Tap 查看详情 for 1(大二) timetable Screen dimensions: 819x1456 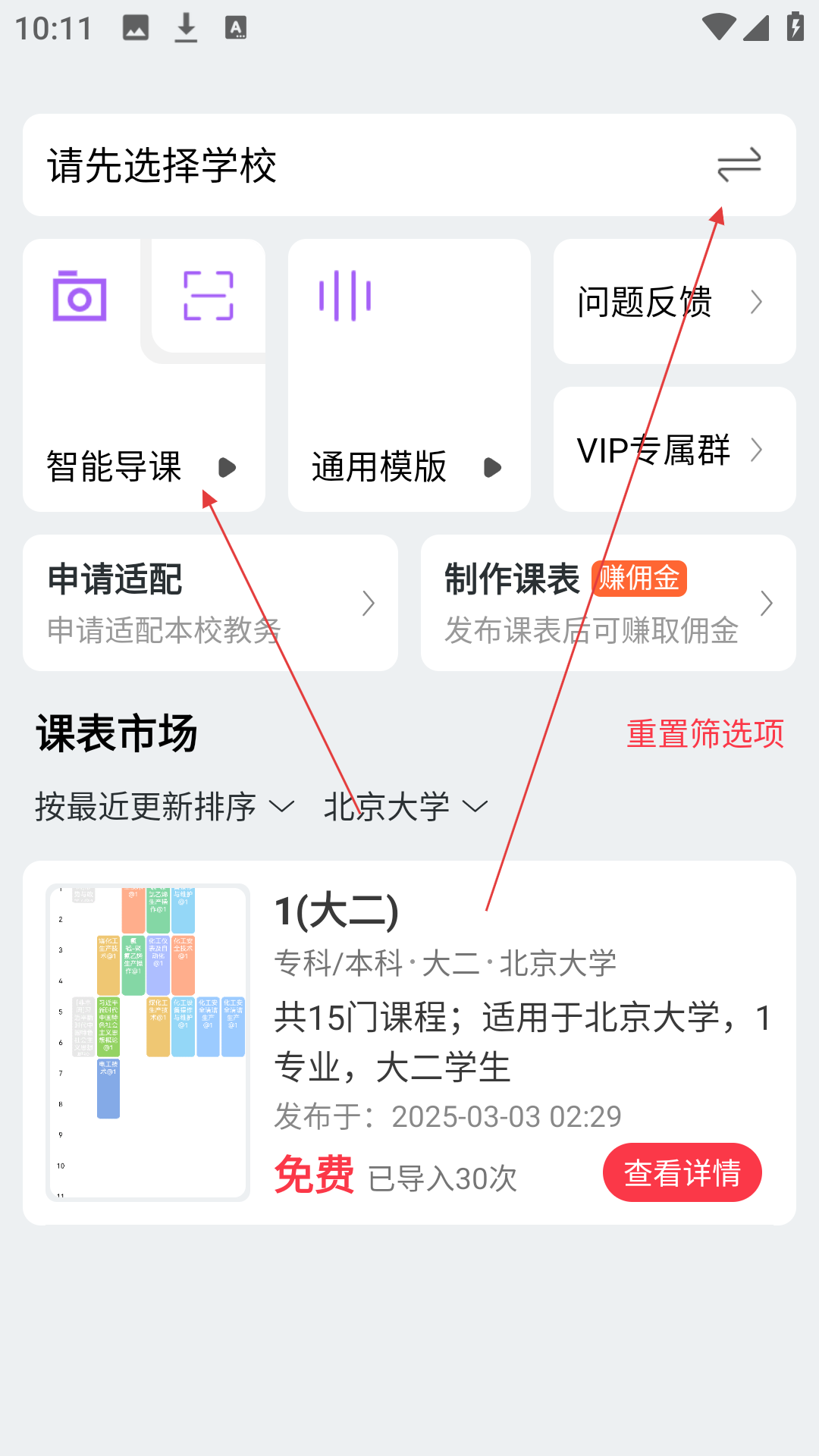(682, 1172)
